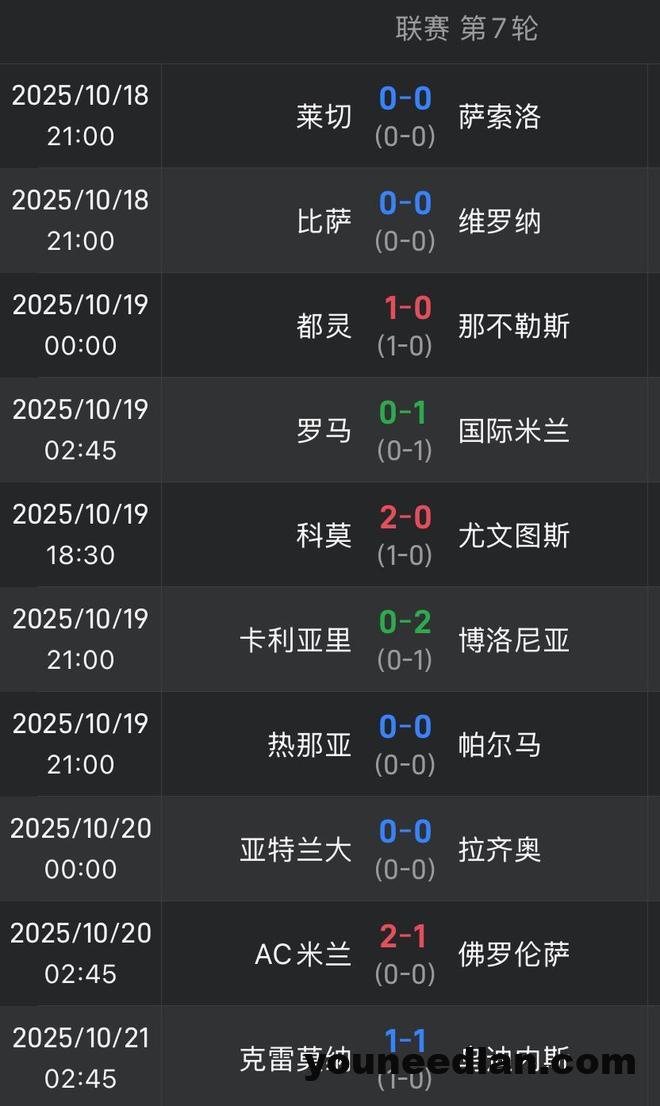View the 热那亚 vs 帕尔马 match
This screenshot has width=660, height=1106.
405,744
